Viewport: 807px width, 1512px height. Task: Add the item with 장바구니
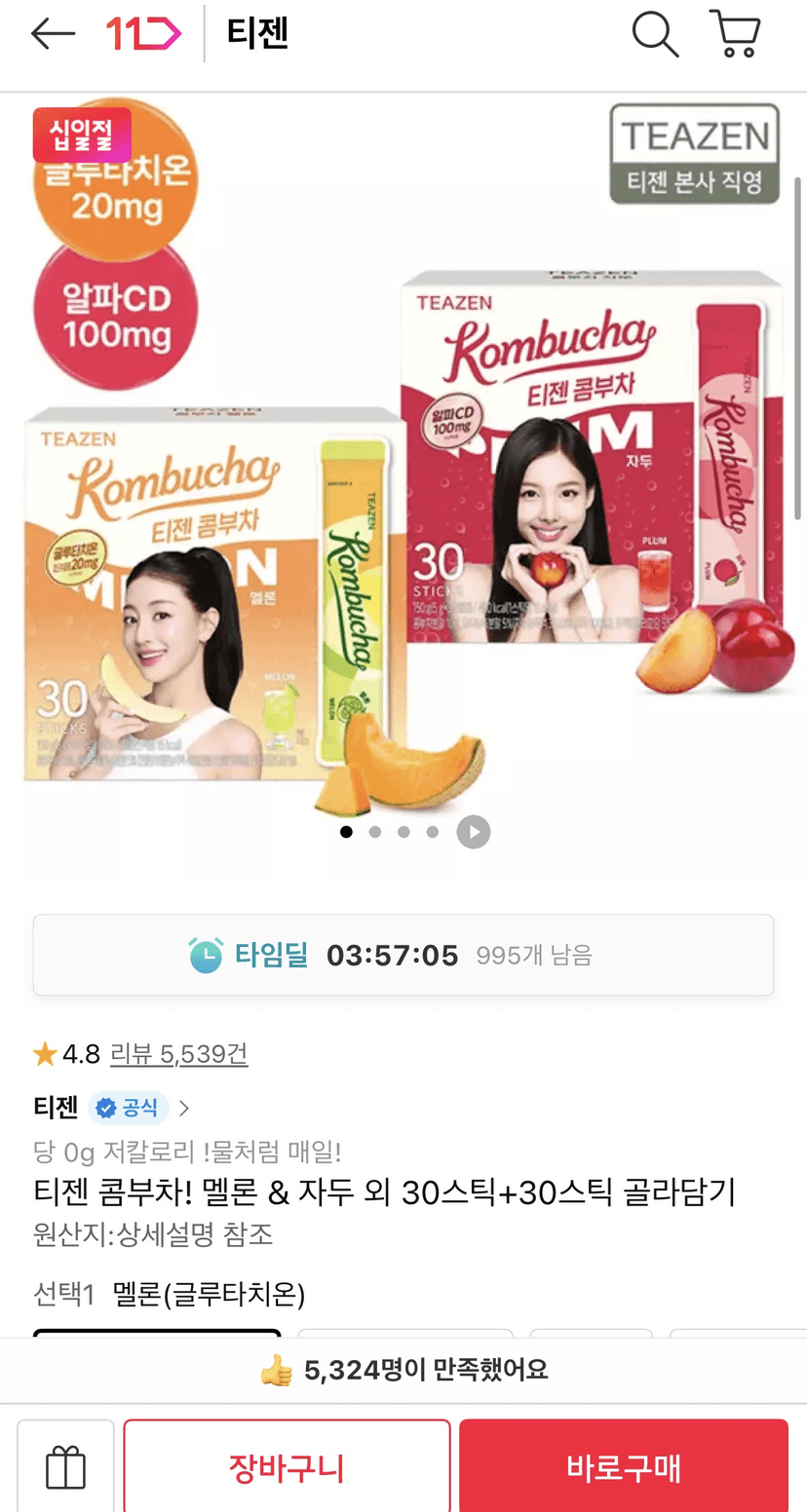pos(287,1467)
